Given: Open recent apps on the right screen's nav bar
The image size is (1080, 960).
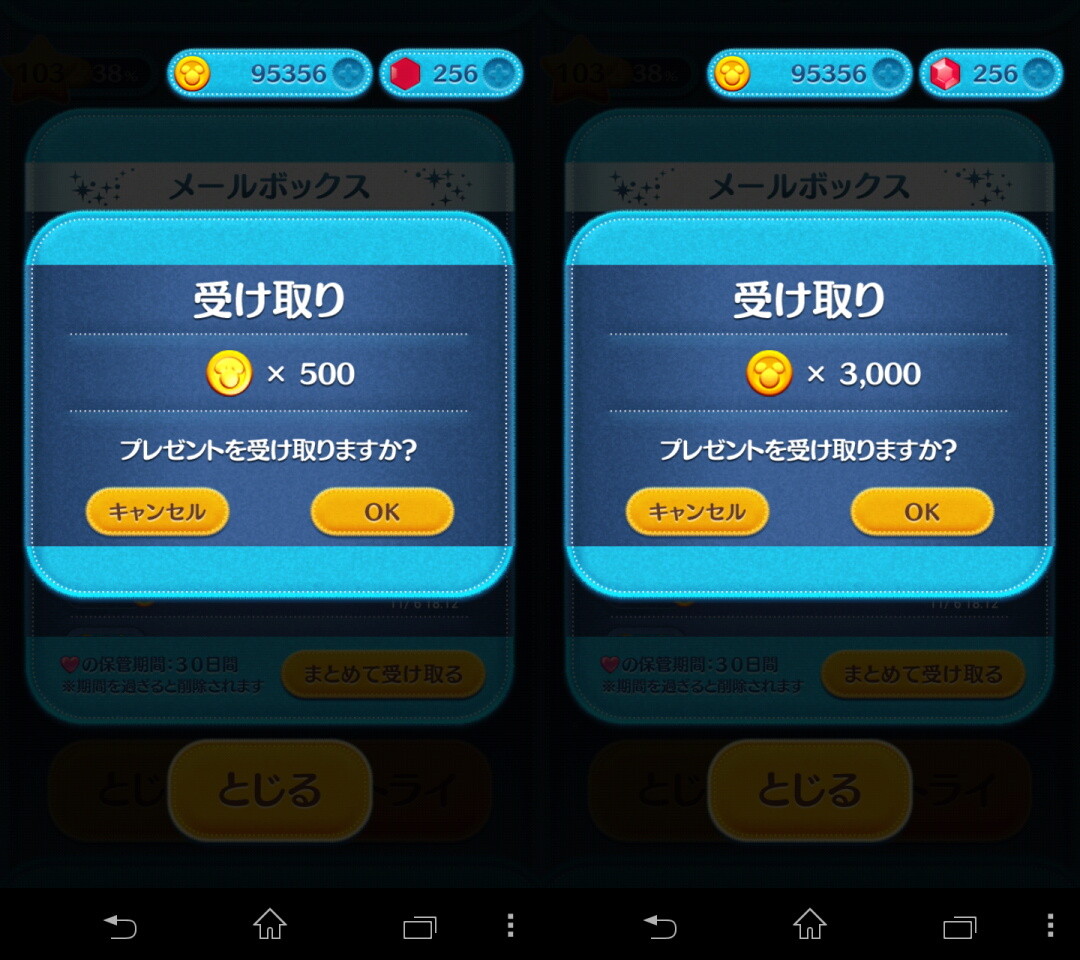Looking at the screenshot, I should point(960,927).
